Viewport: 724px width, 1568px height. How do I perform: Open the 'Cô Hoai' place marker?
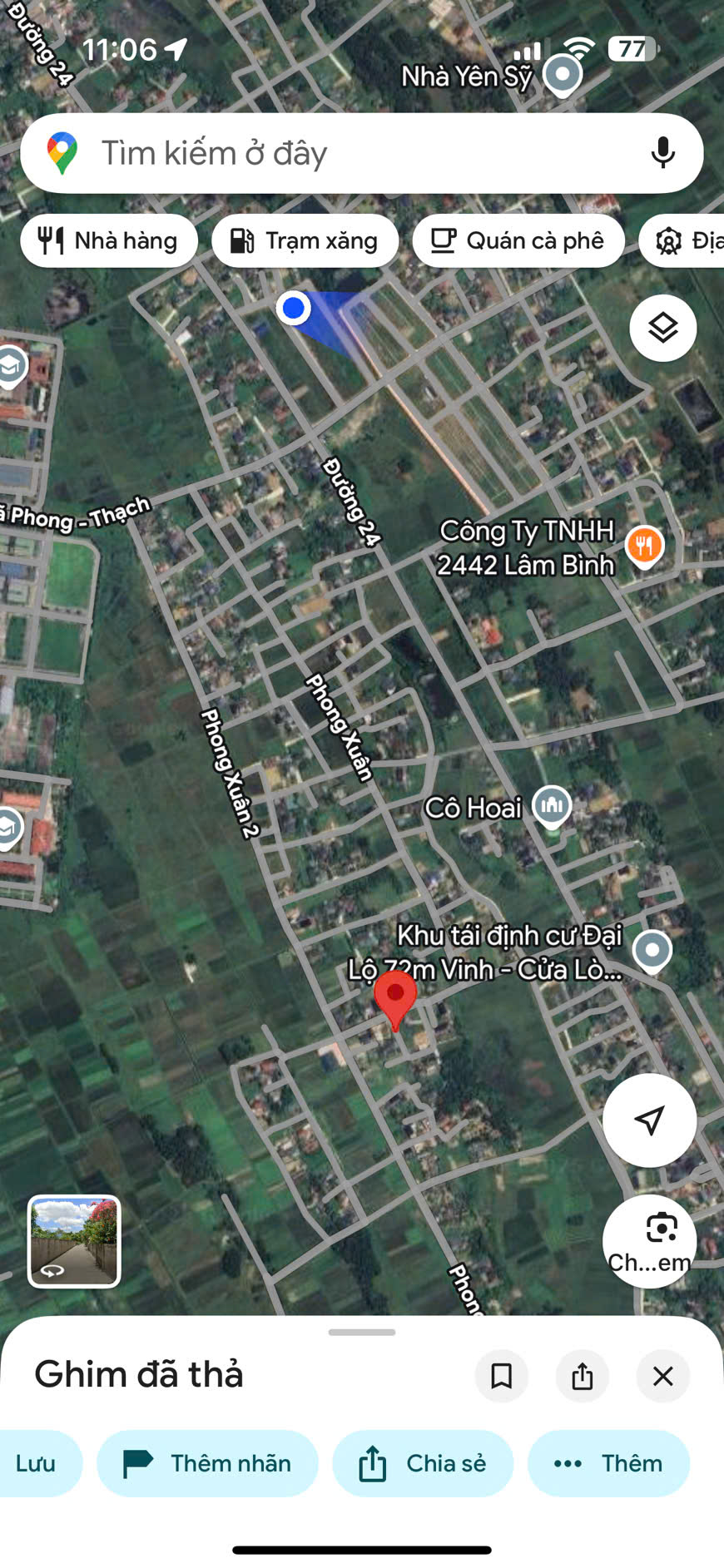pos(552,805)
